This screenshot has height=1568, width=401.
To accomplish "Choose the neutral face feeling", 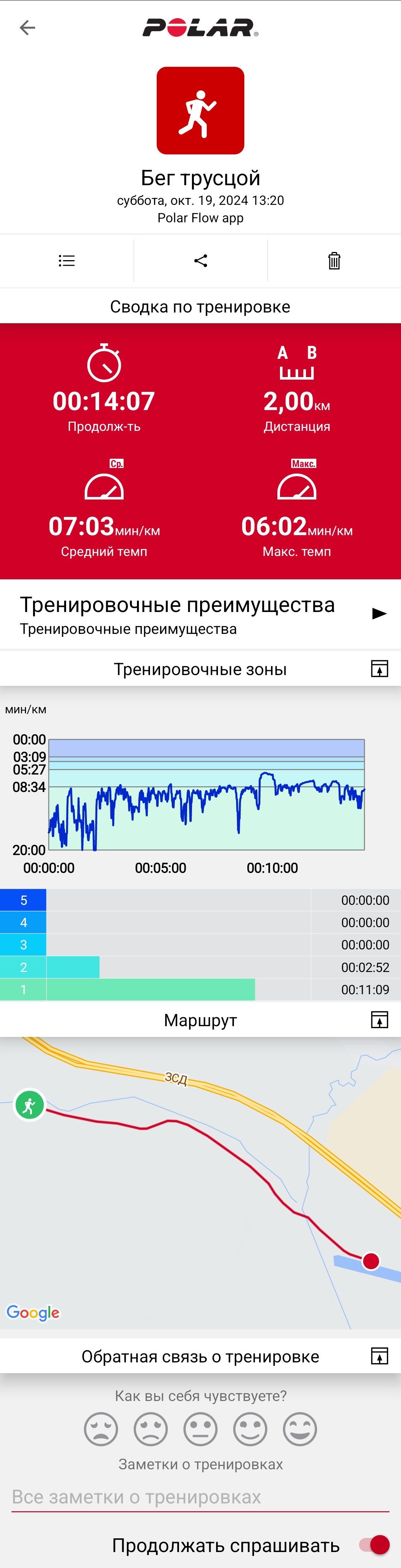I will click(200, 1428).
